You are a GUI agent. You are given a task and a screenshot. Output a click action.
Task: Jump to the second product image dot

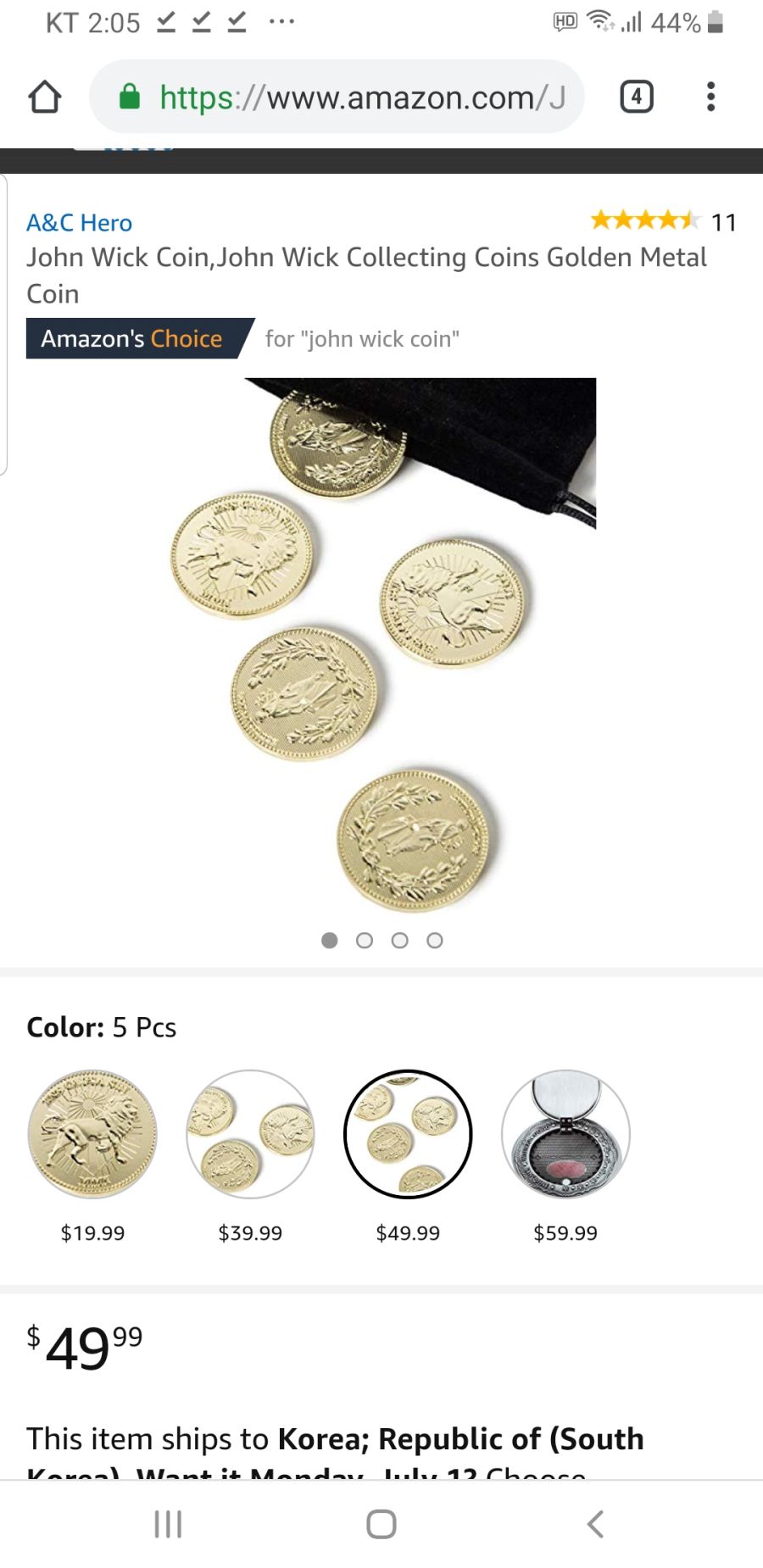click(x=365, y=940)
